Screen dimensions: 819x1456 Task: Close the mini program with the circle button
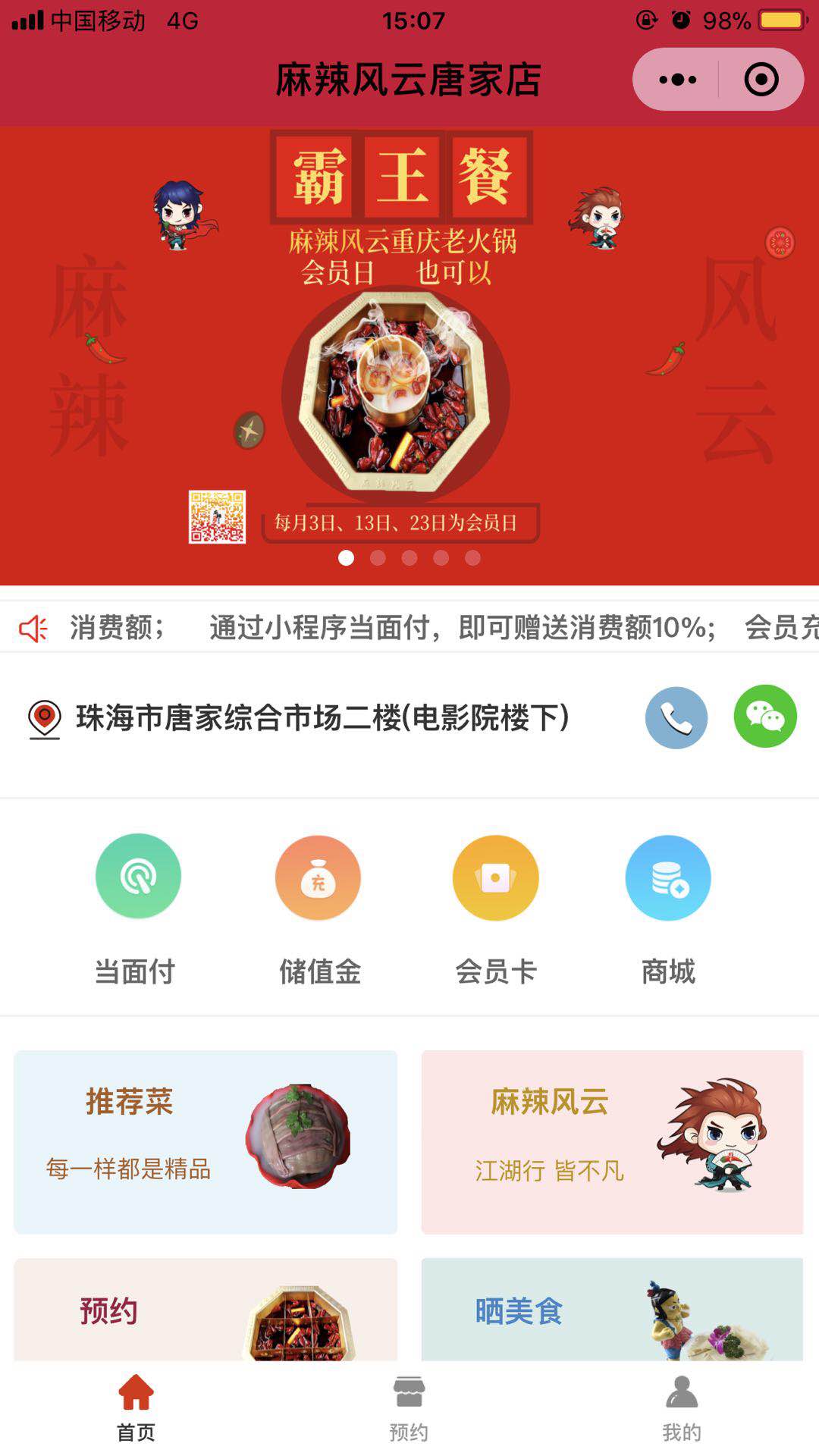click(761, 80)
